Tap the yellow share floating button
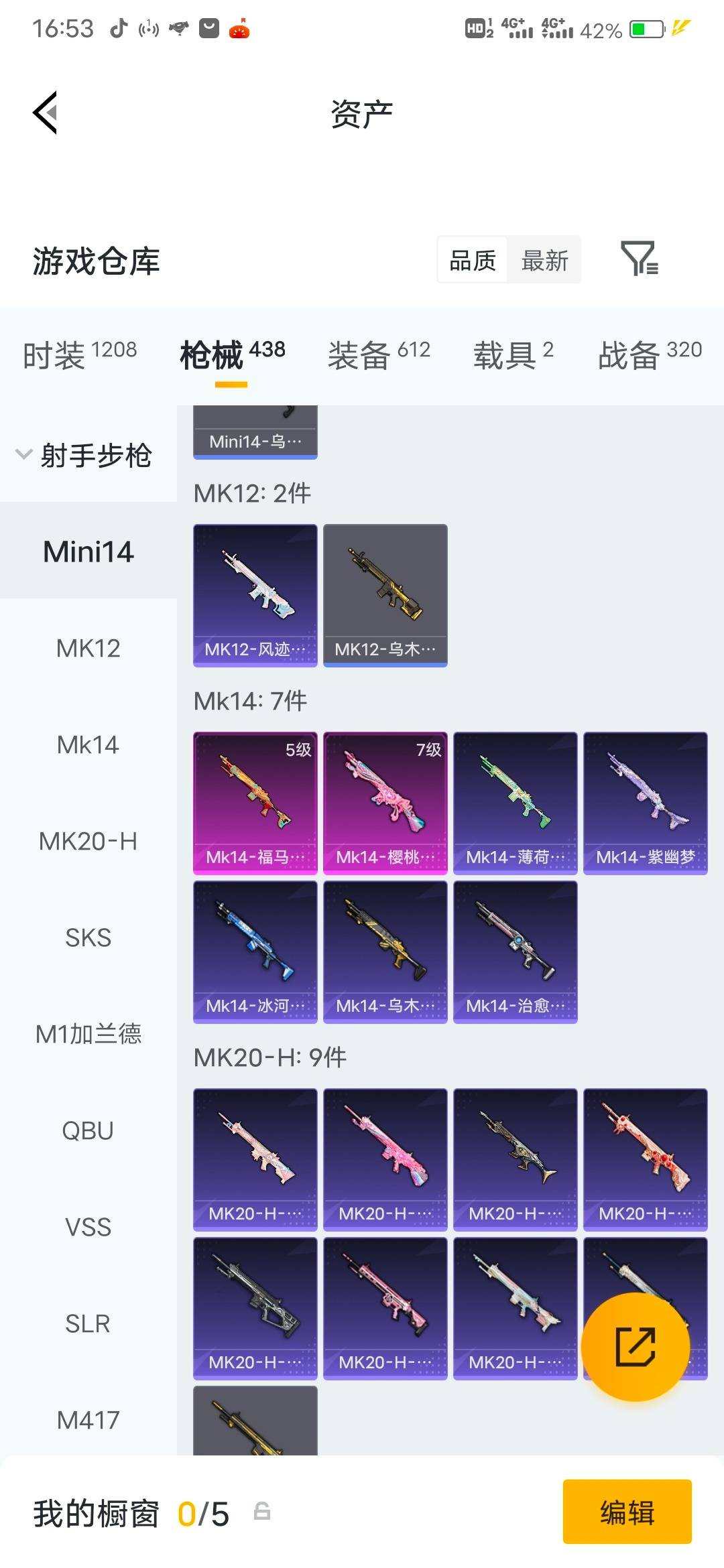 635,1346
